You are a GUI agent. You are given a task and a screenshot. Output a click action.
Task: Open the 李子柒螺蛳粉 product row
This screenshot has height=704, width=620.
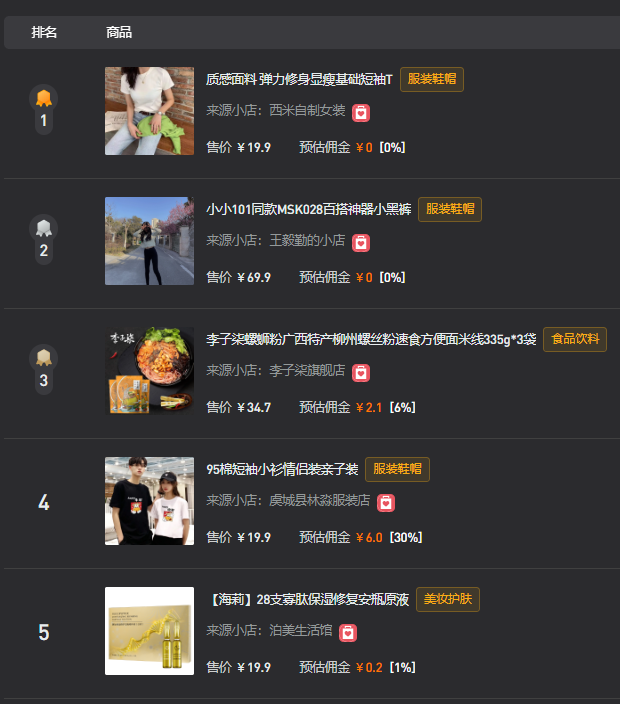(x=371, y=340)
